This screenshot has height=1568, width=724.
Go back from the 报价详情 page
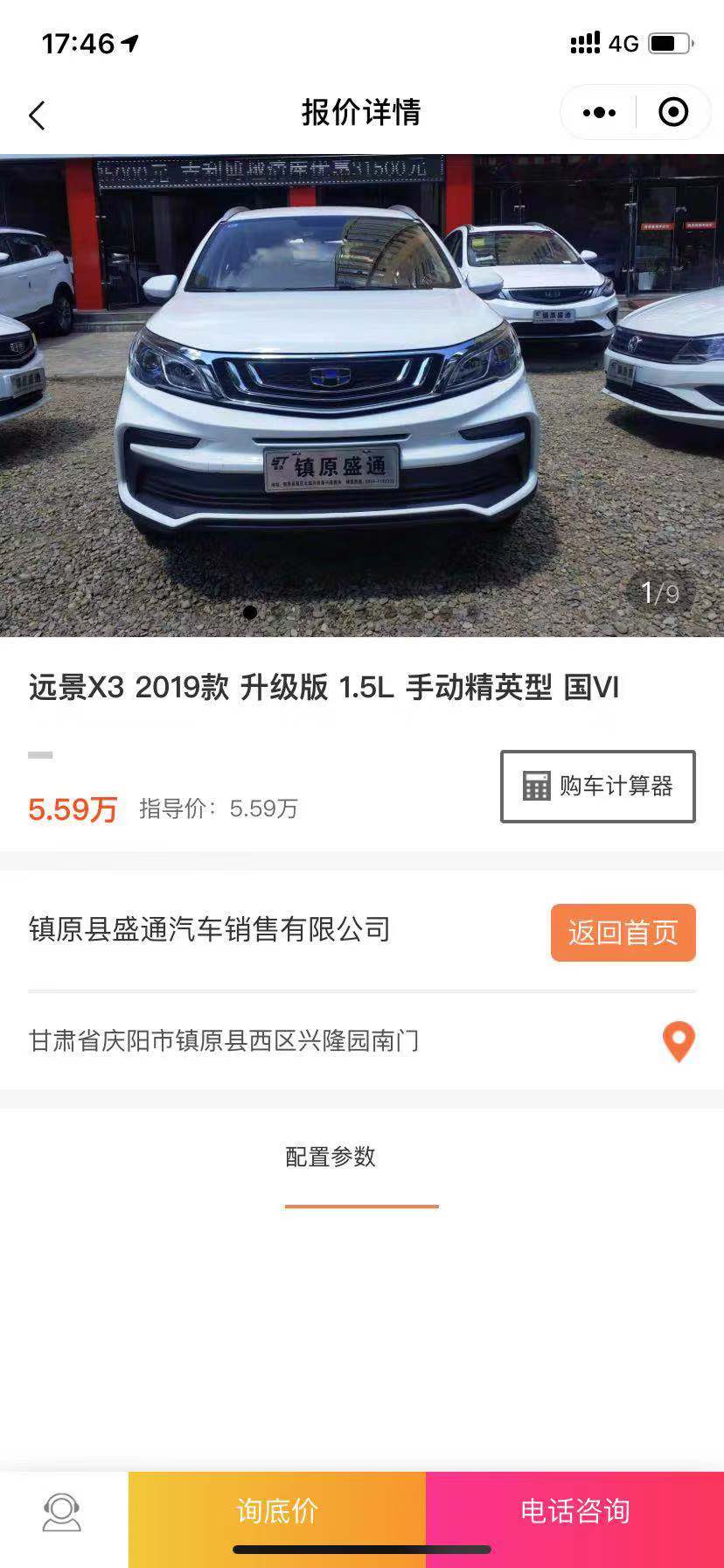click(37, 115)
